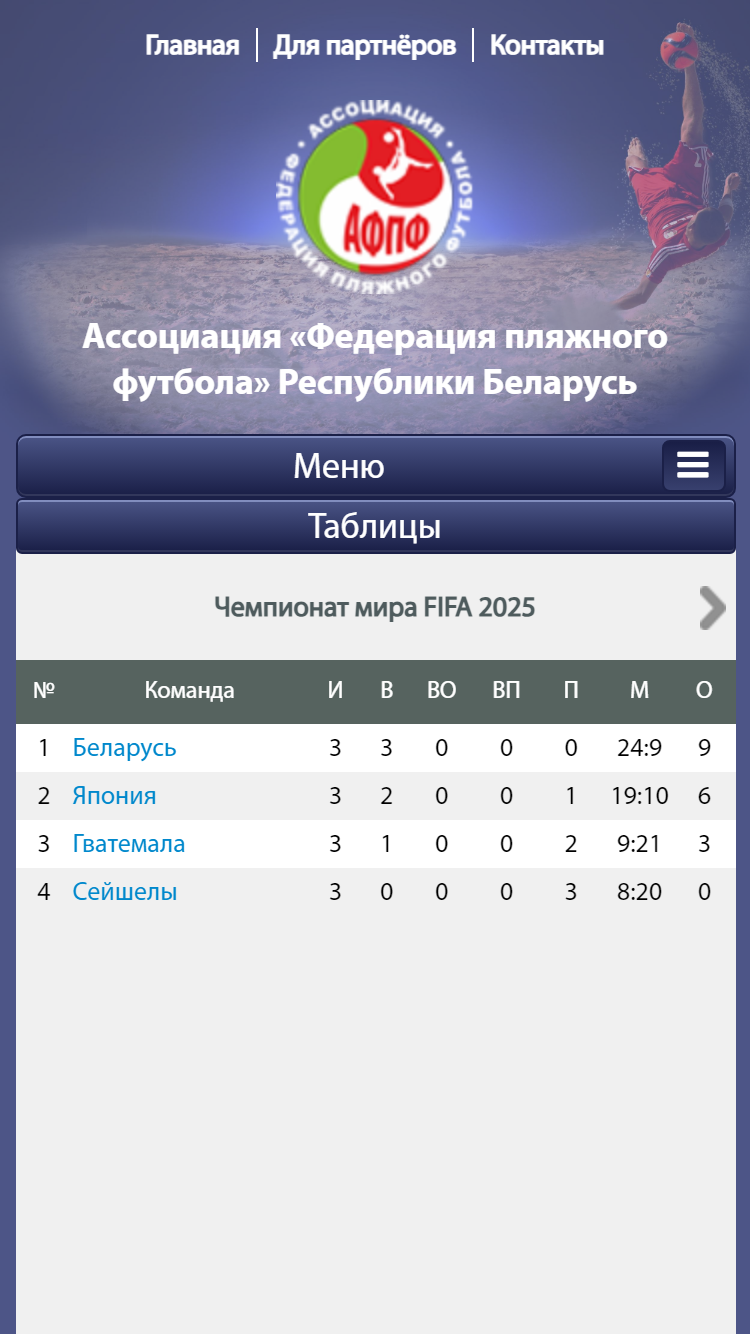Select team Гватемала
This screenshot has width=750, height=1334.
tap(129, 844)
